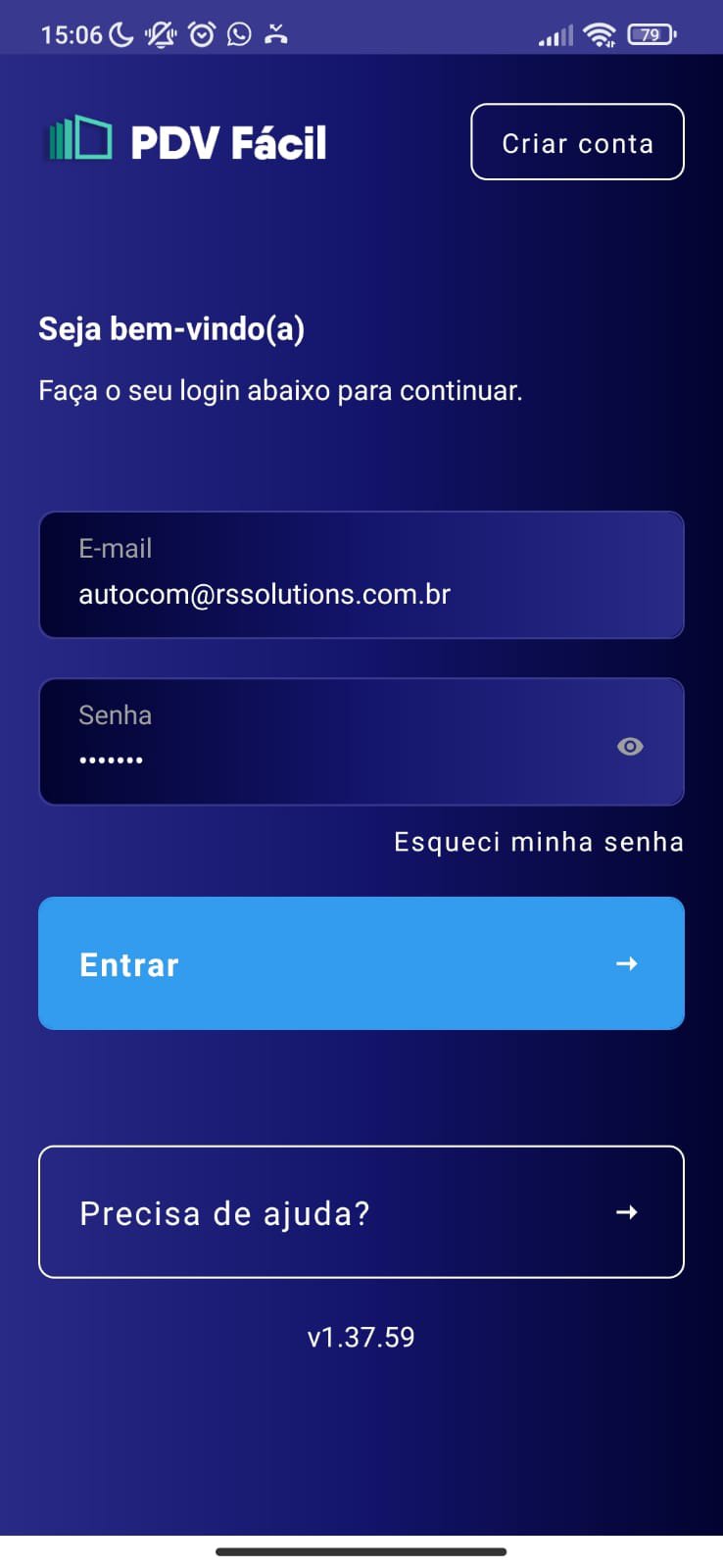This screenshot has height=1568, width=723.
Task: Open Esqueci minha senha link
Action: [x=538, y=842]
